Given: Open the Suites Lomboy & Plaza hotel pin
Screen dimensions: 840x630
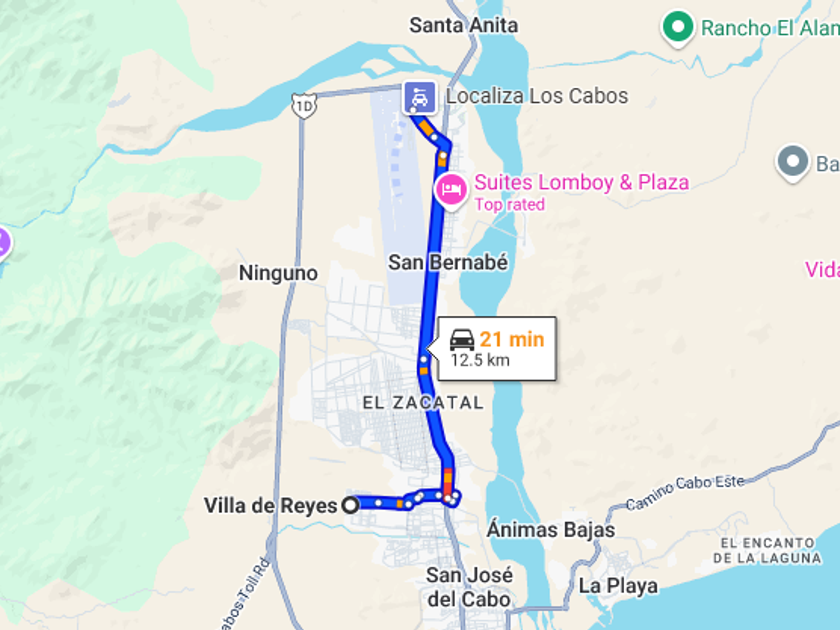Looking at the screenshot, I should (x=451, y=191).
